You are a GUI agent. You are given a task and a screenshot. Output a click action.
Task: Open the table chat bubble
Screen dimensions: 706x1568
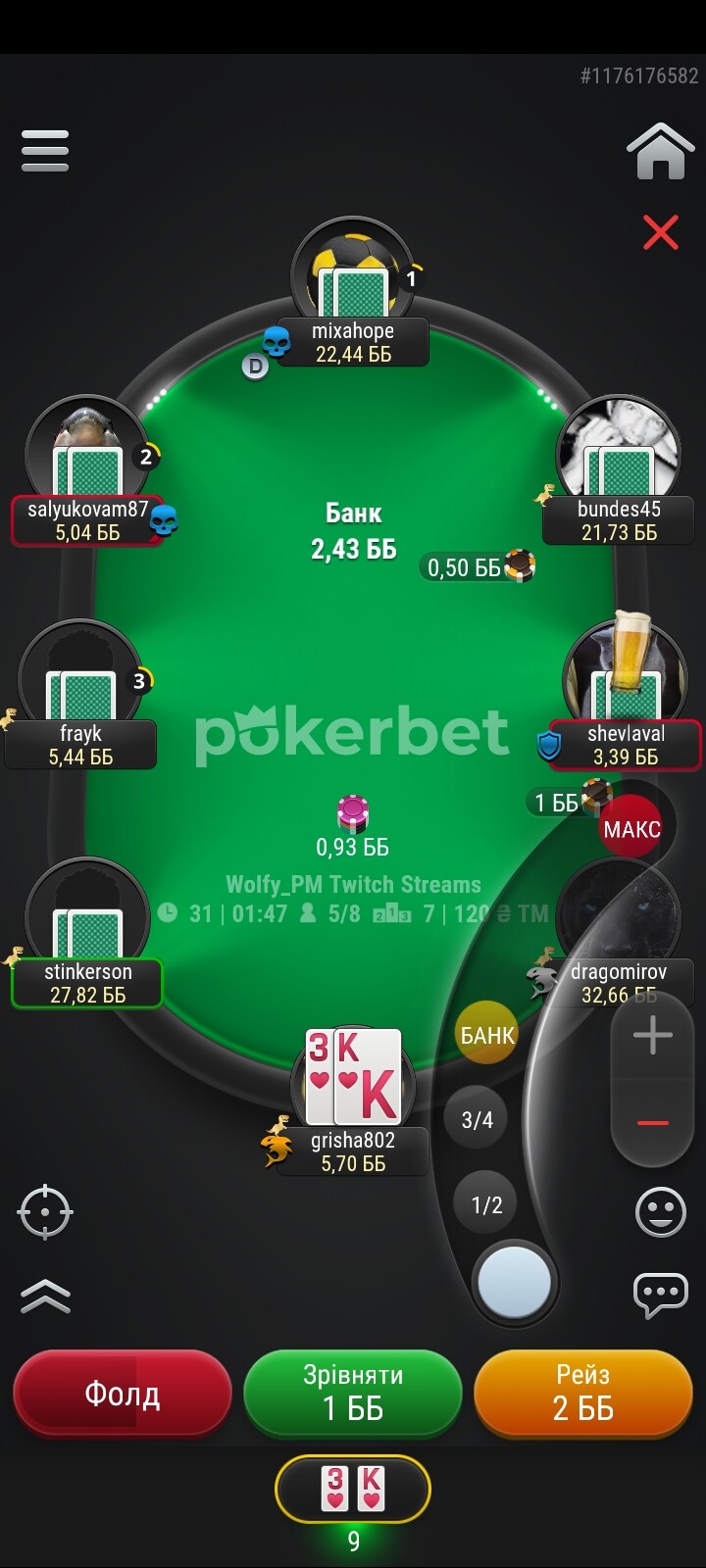click(x=661, y=1296)
